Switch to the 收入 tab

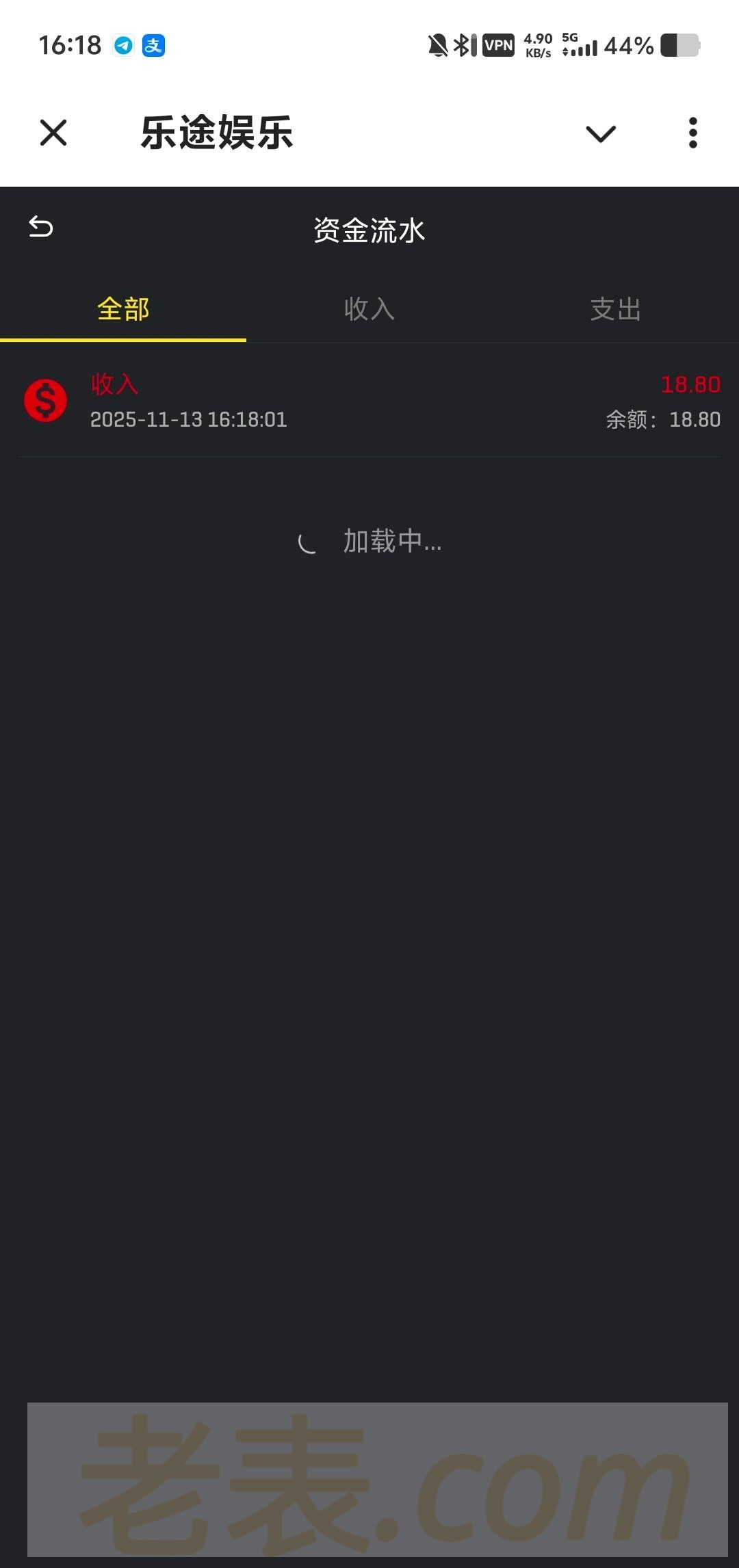point(369,310)
